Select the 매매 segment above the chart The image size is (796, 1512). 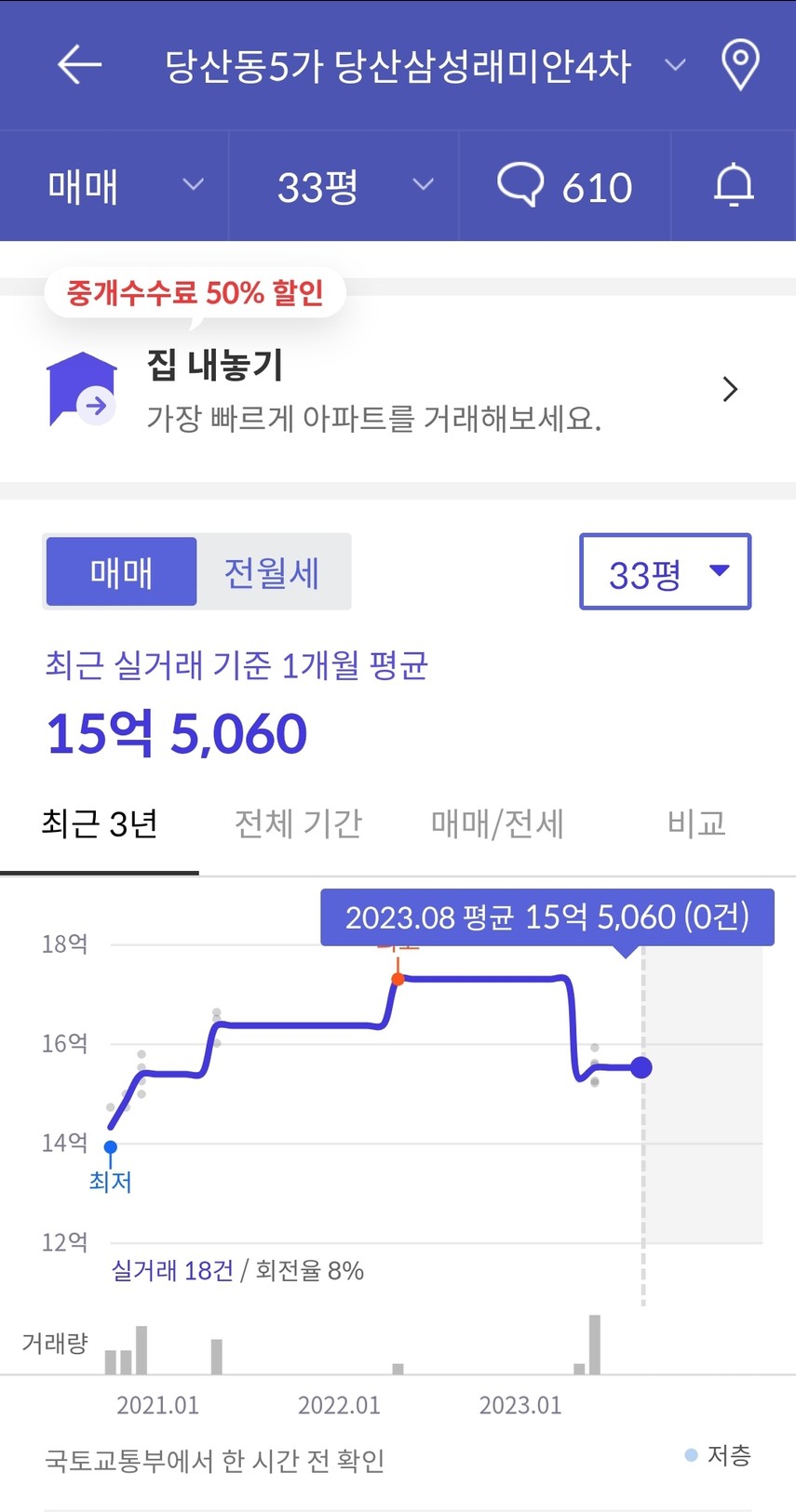(x=122, y=572)
